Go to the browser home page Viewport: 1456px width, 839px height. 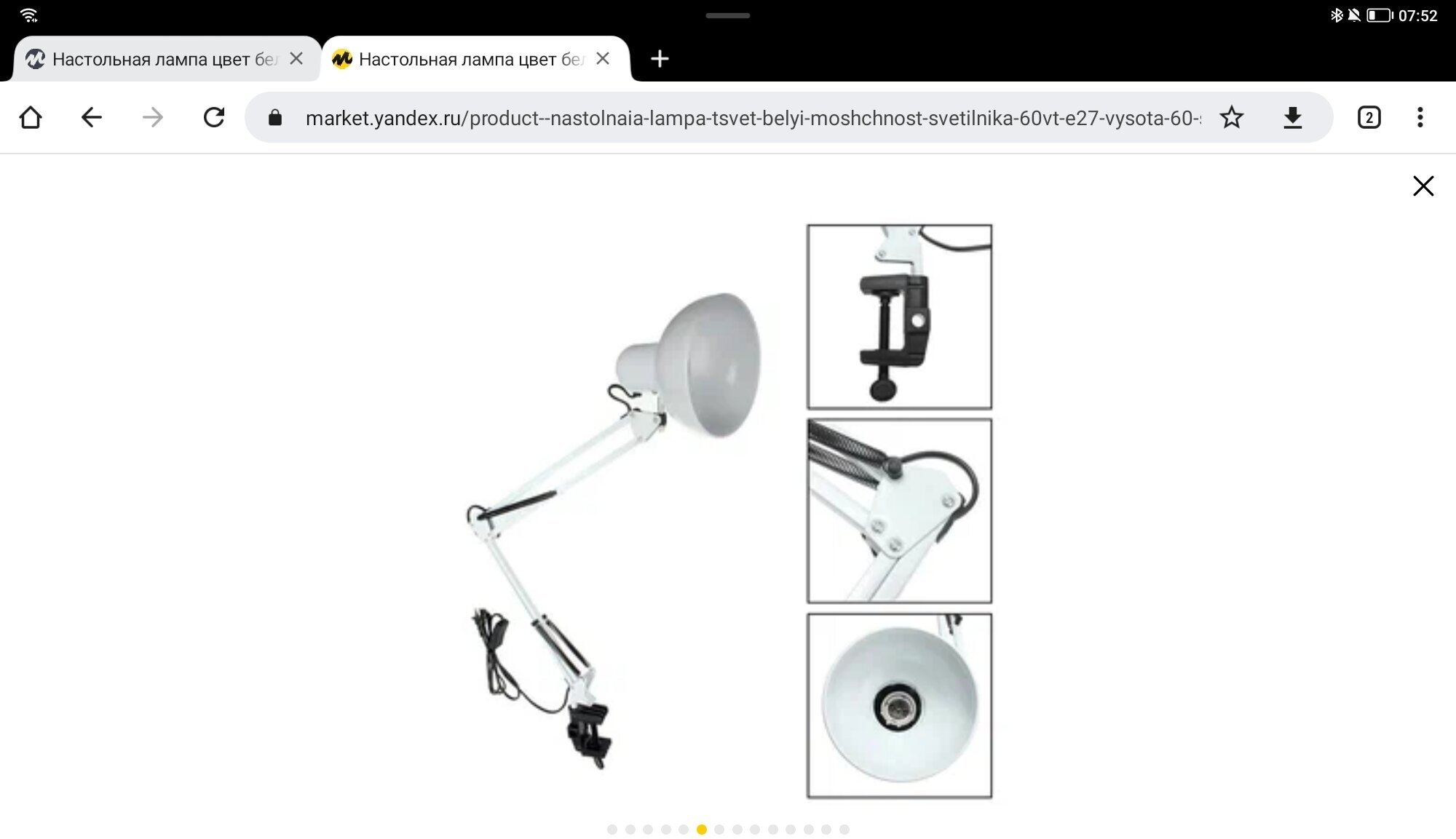[31, 117]
